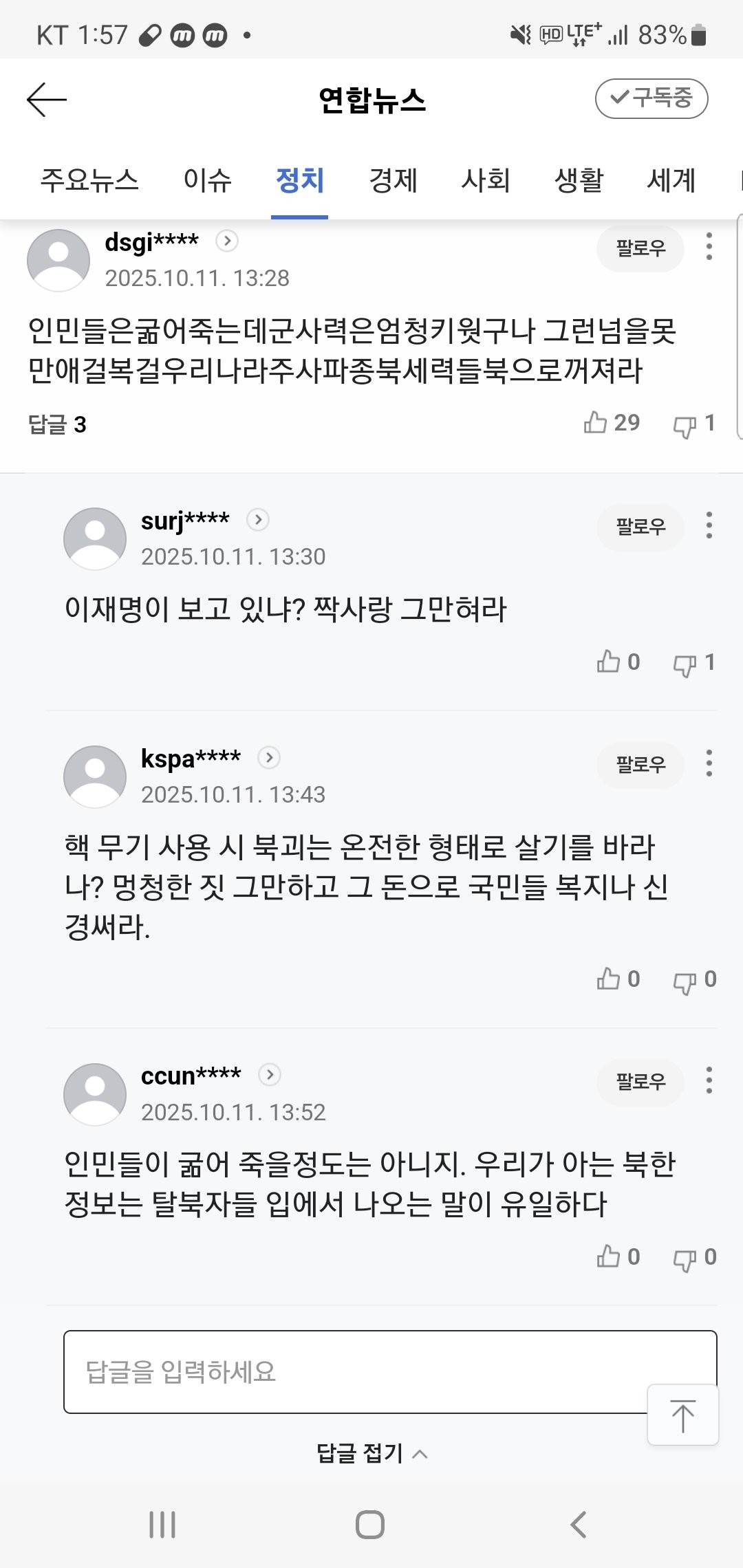This screenshot has width=743, height=1568.
Task: View profile arrow next to ccun****
Action: coord(270,1074)
